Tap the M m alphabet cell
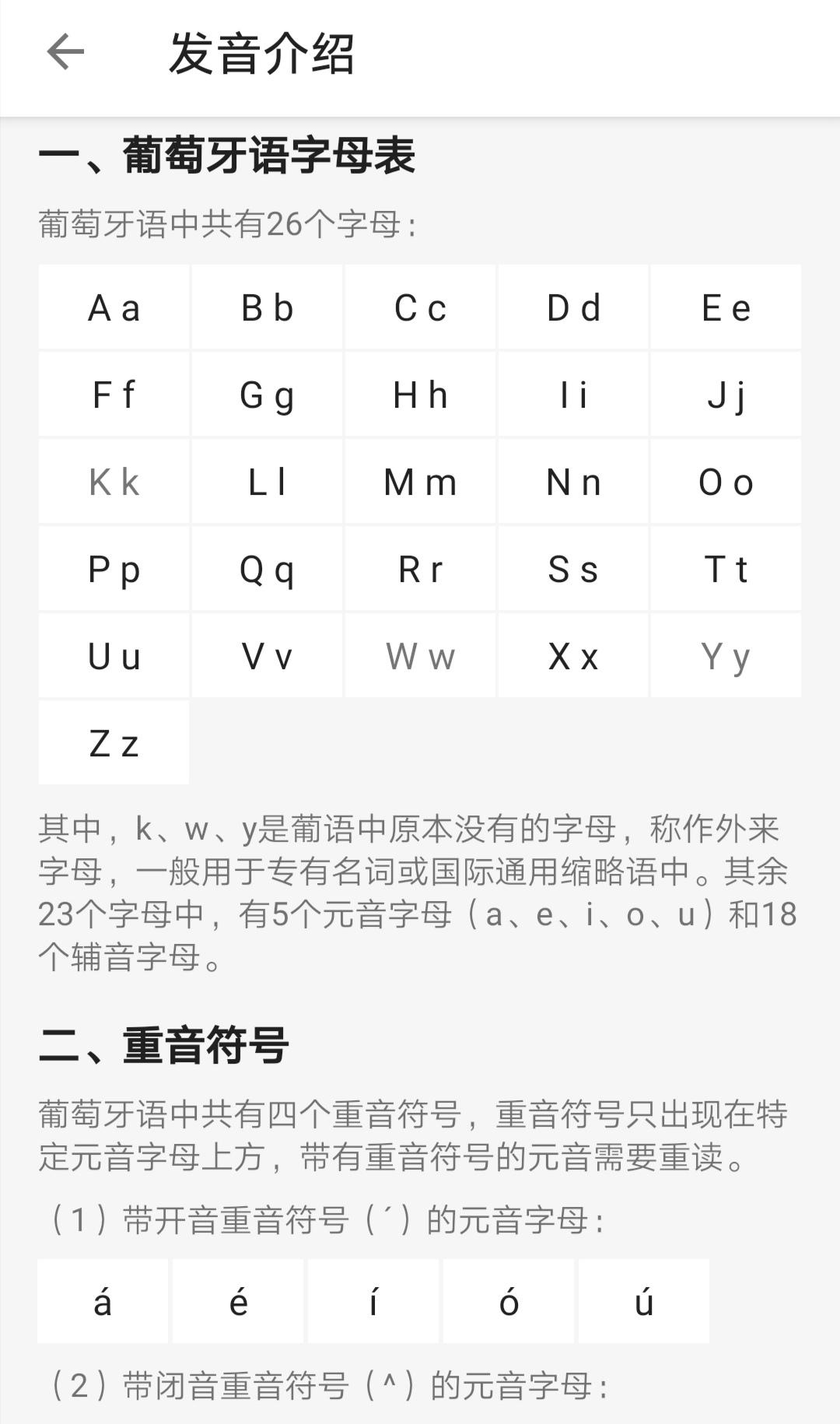 coord(420,482)
